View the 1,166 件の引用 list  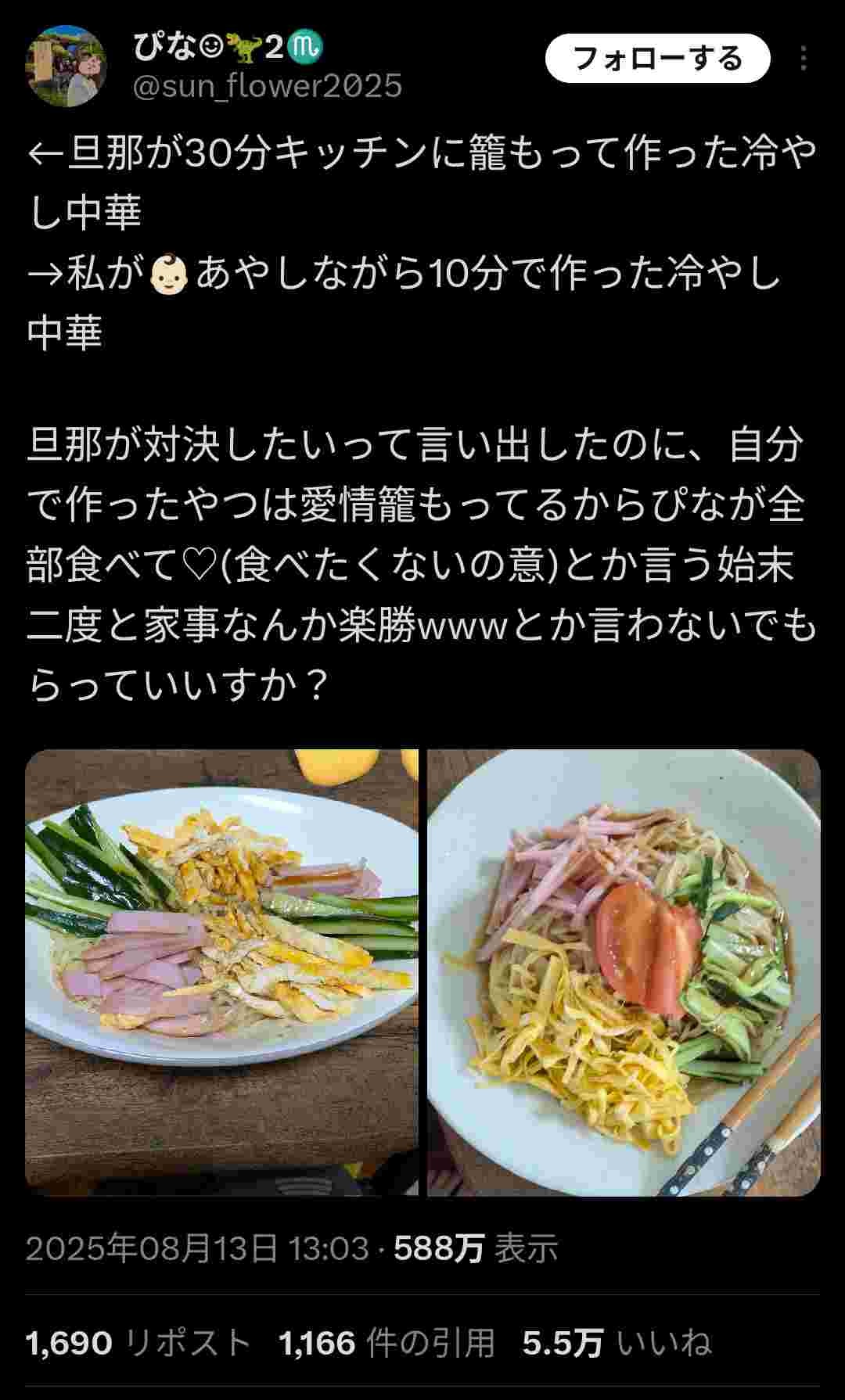tap(387, 1343)
